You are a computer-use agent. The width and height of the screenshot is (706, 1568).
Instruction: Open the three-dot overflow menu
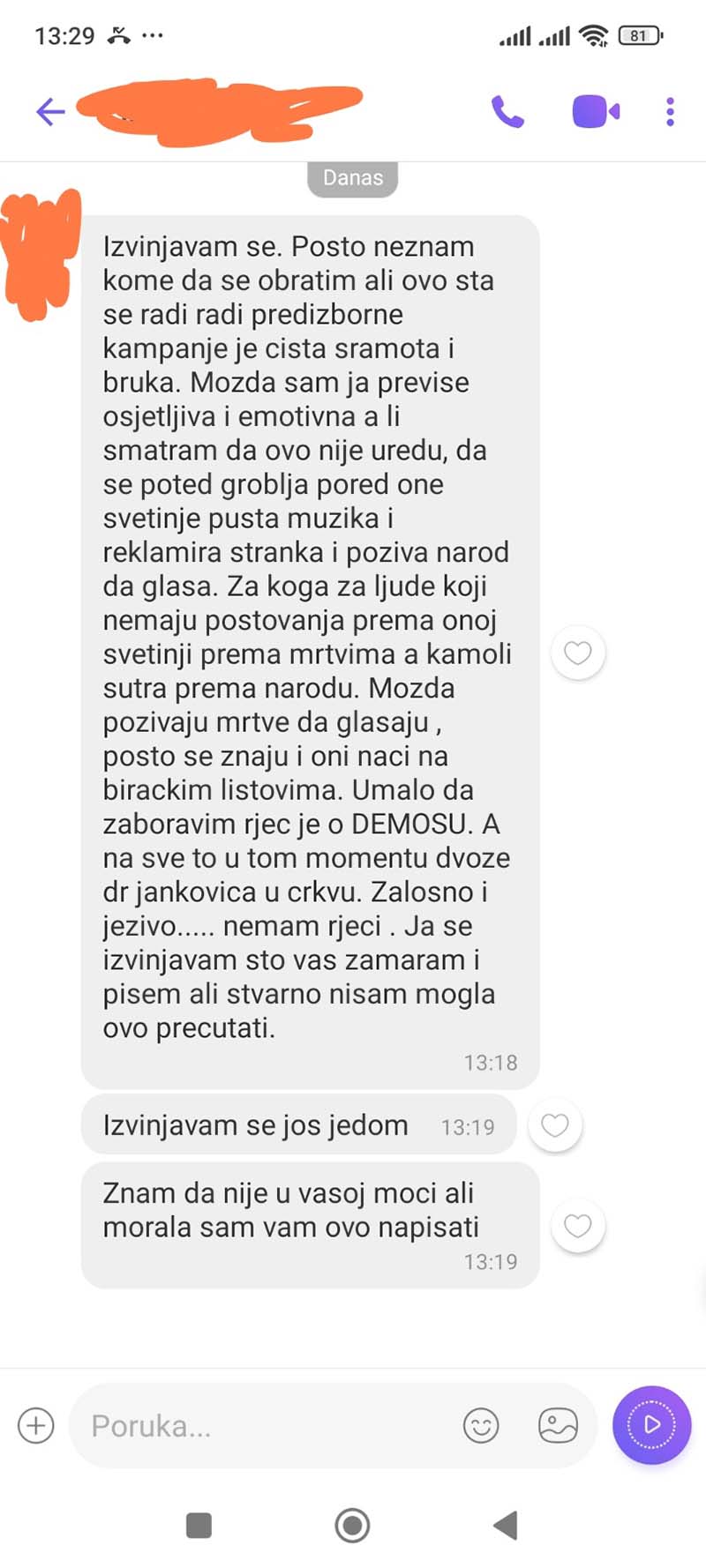pos(671,112)
